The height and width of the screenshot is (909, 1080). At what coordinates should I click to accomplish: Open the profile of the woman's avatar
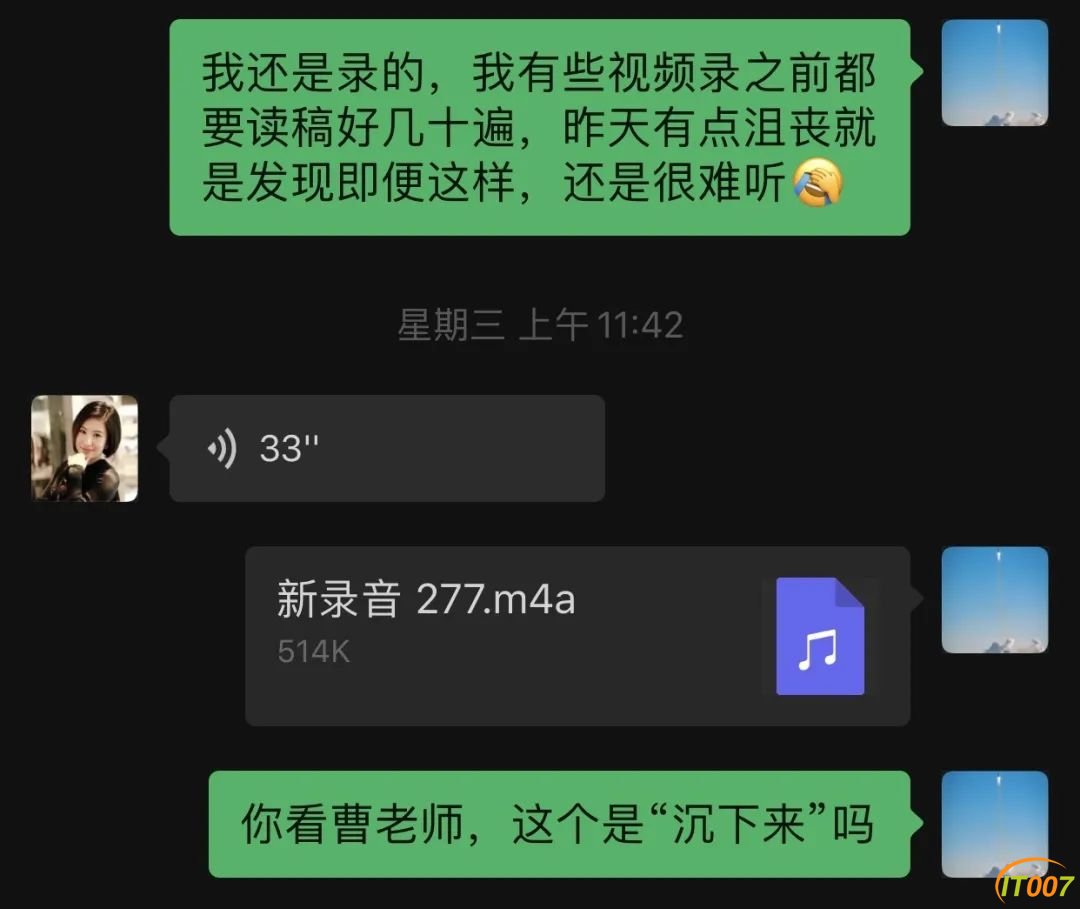click(x=85, y=448)
